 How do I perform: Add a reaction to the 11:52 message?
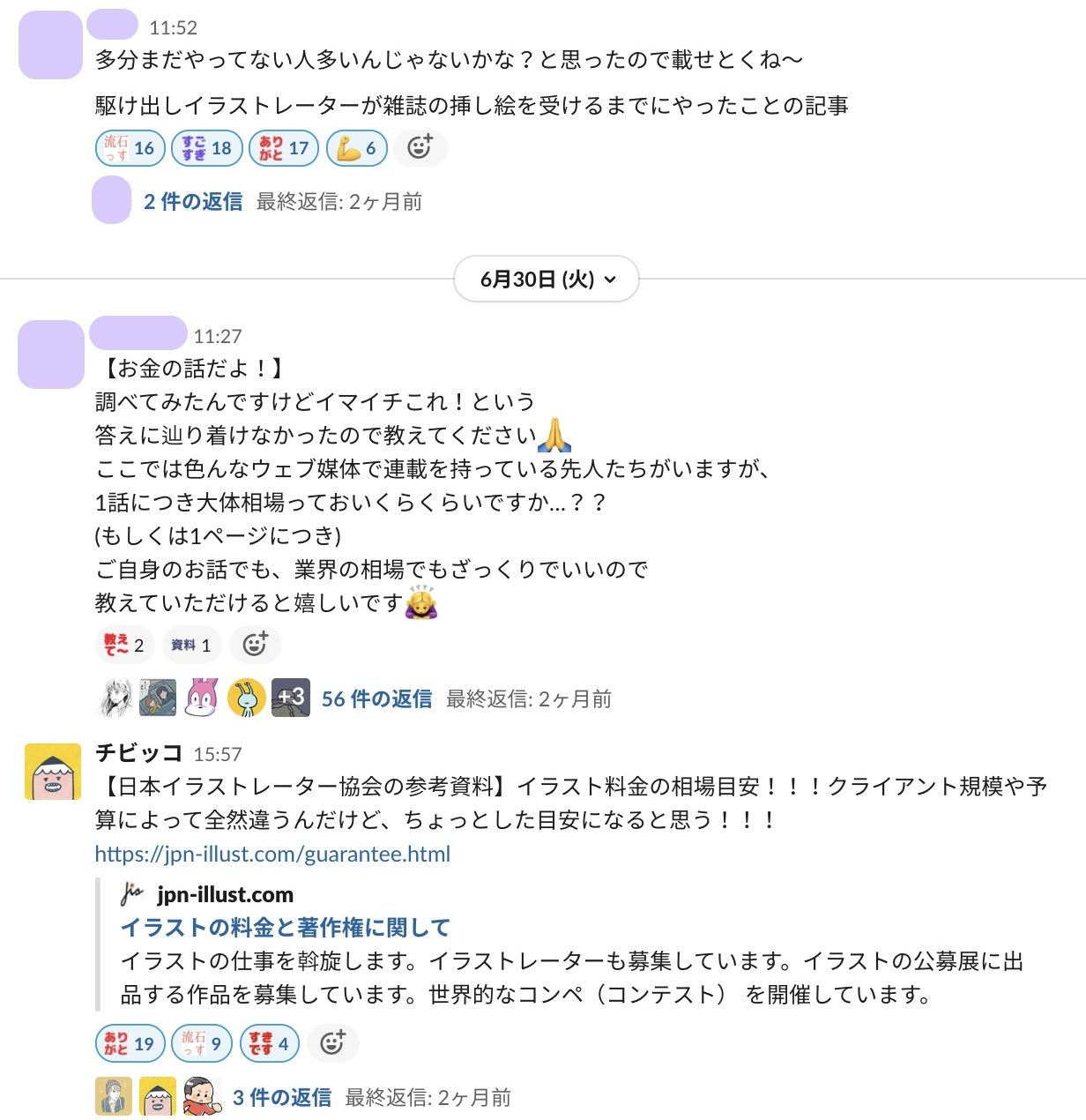click(x=420, y=148)
